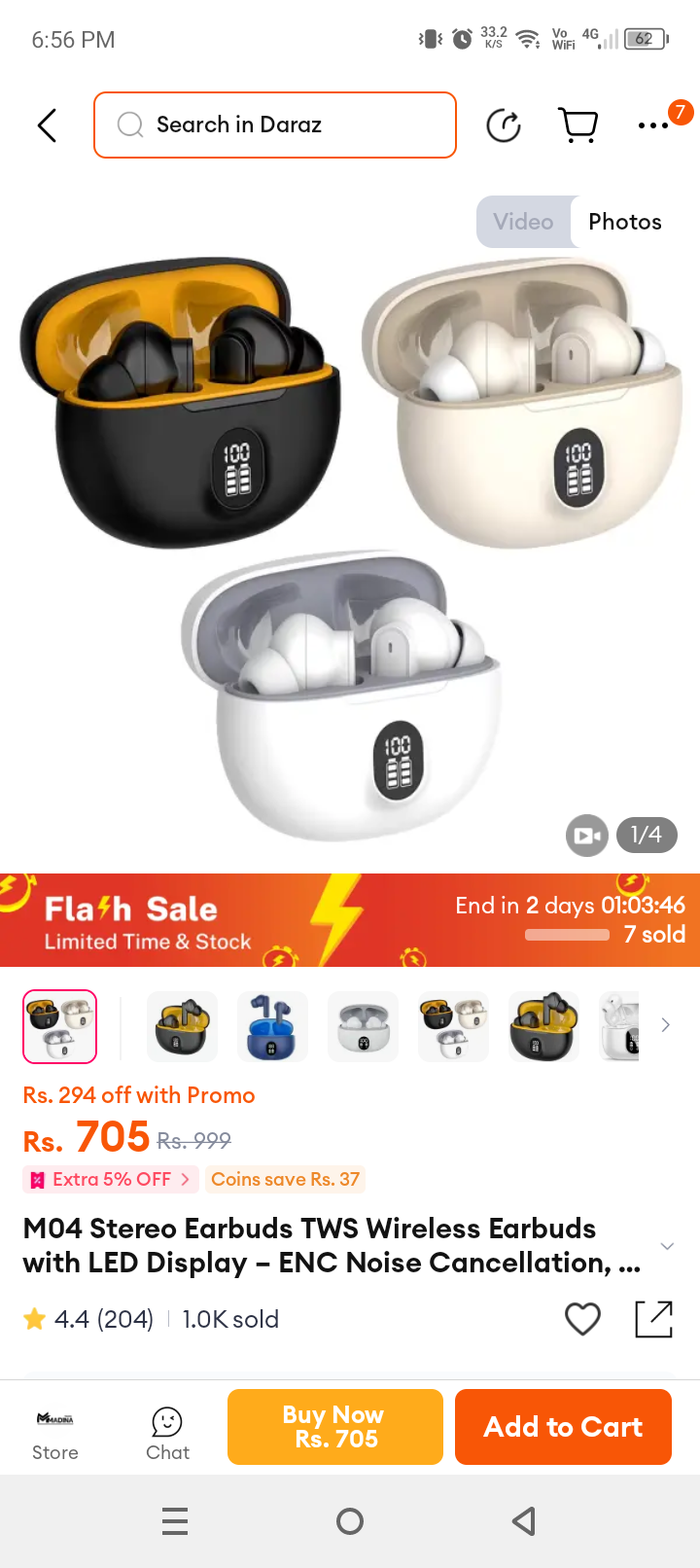Switch to the Photos tab

625,222
